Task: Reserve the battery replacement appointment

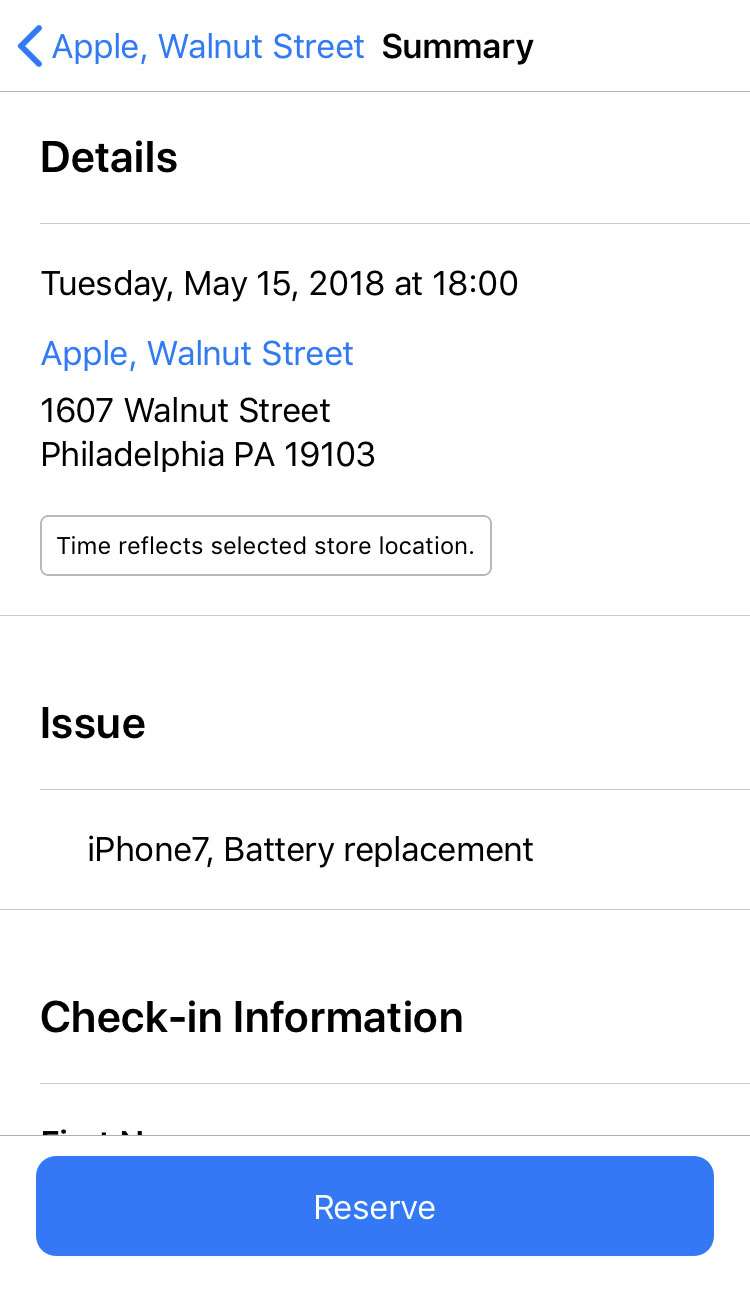Action: click(x=375, y=1206)
